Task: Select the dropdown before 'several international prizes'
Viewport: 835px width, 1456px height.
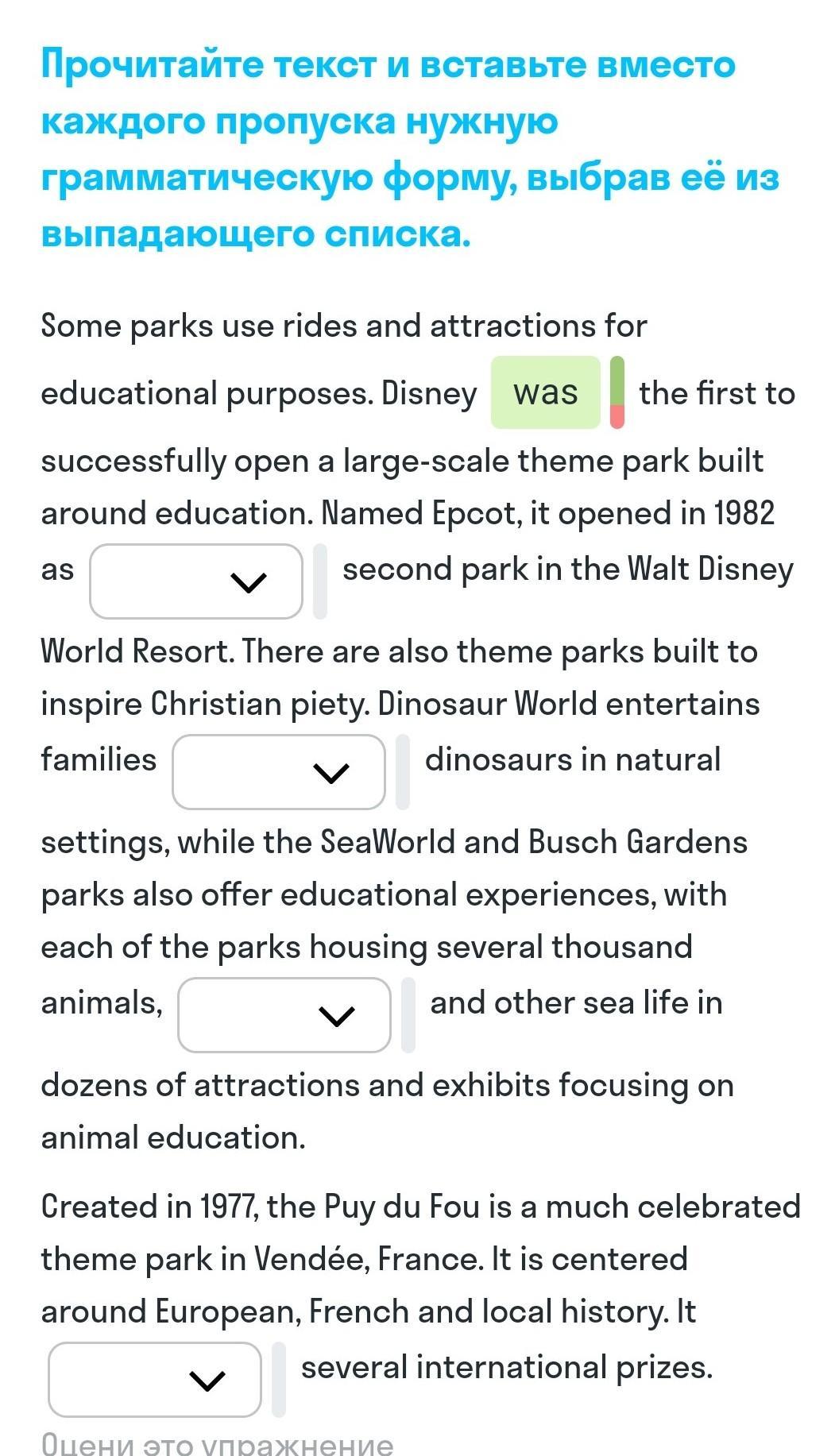Action: pyautogui.click(x=154, y=1381)
